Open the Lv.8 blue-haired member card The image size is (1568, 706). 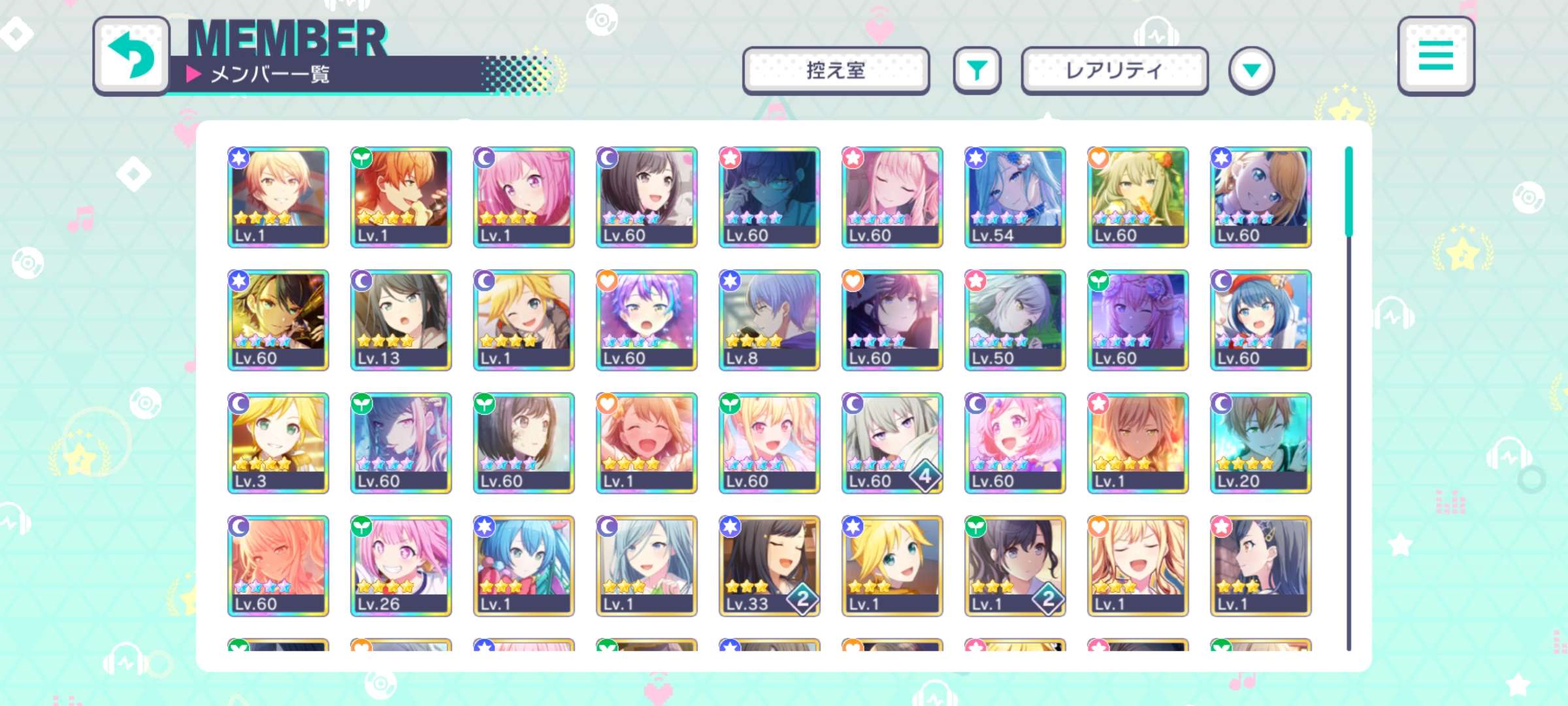coord(769,320)
